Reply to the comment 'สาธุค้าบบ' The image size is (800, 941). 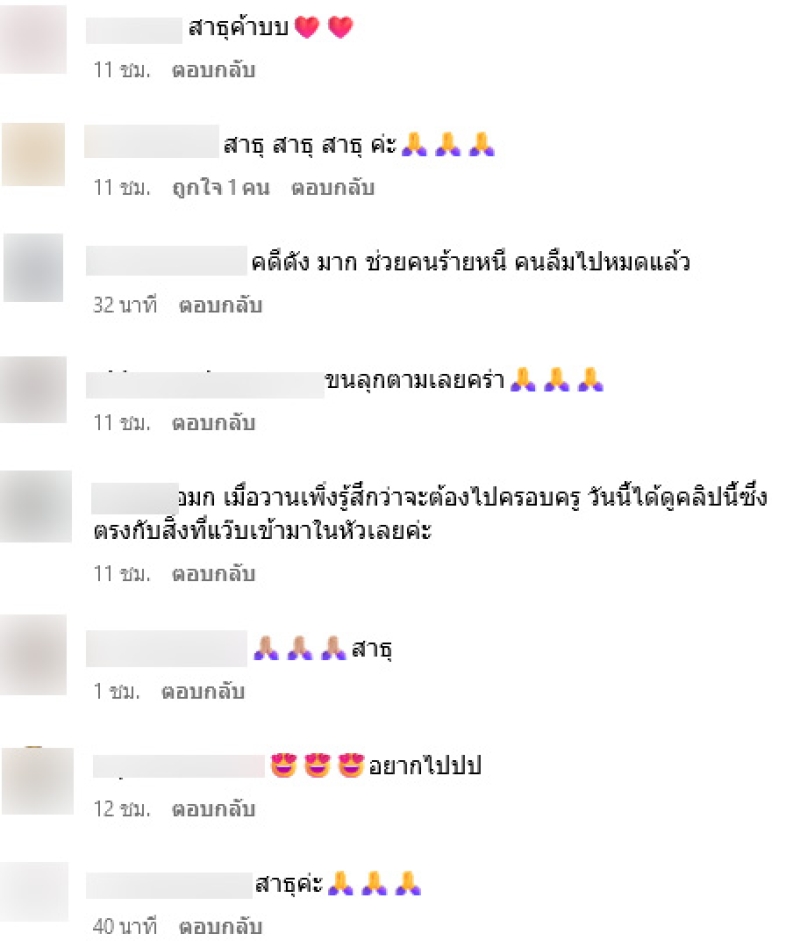tap(213, 71)
